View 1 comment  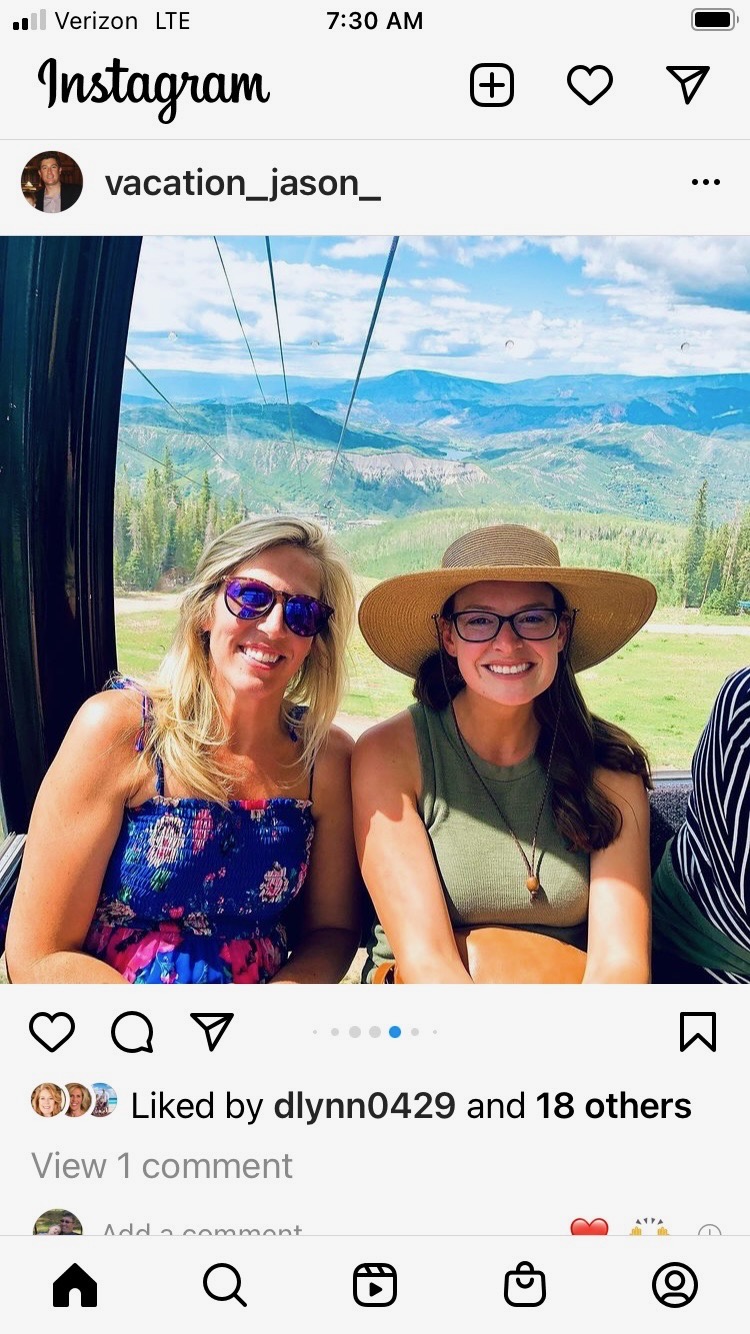162,1165
